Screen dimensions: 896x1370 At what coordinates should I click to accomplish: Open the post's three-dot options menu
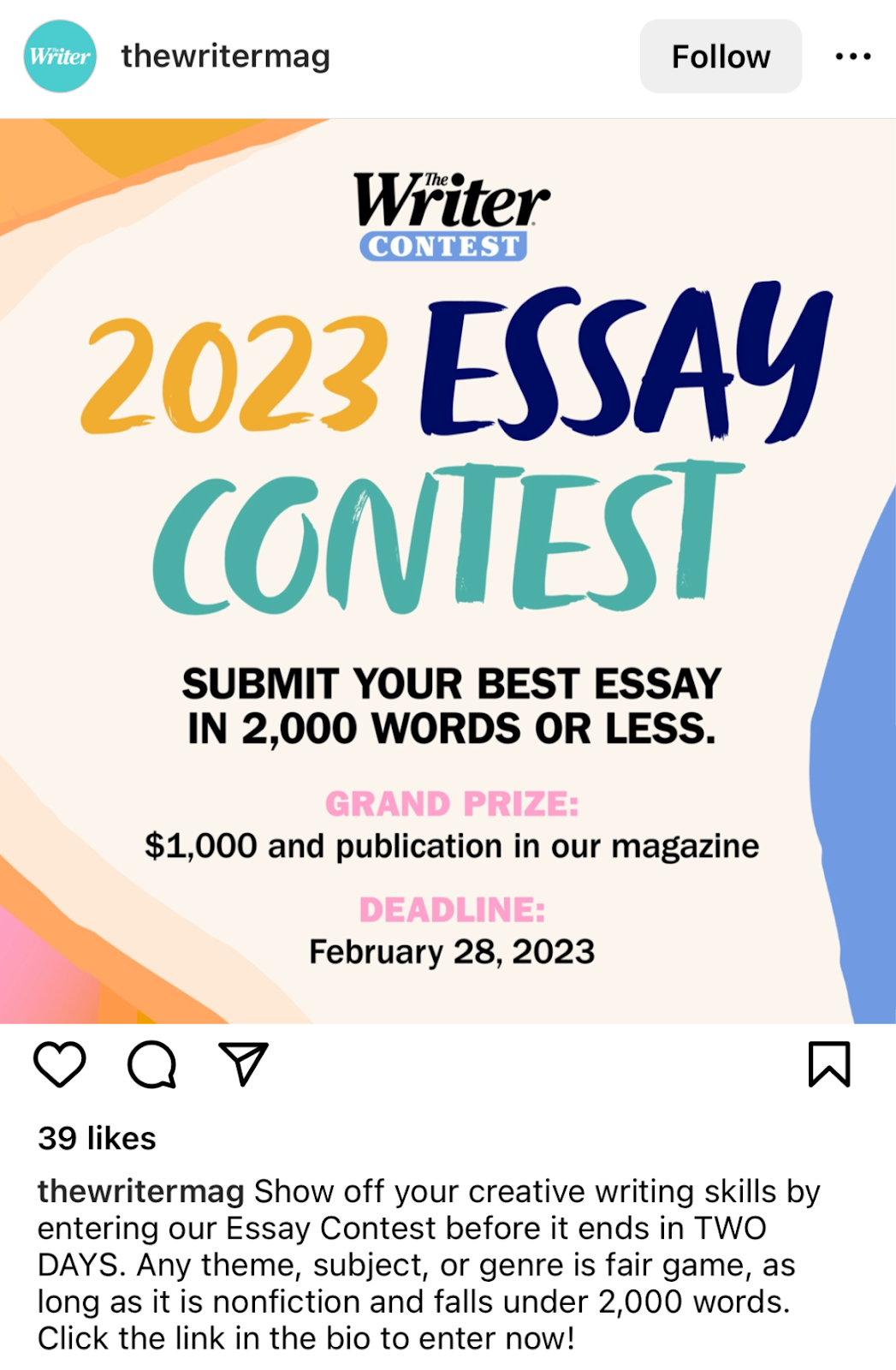pos(852,57)
